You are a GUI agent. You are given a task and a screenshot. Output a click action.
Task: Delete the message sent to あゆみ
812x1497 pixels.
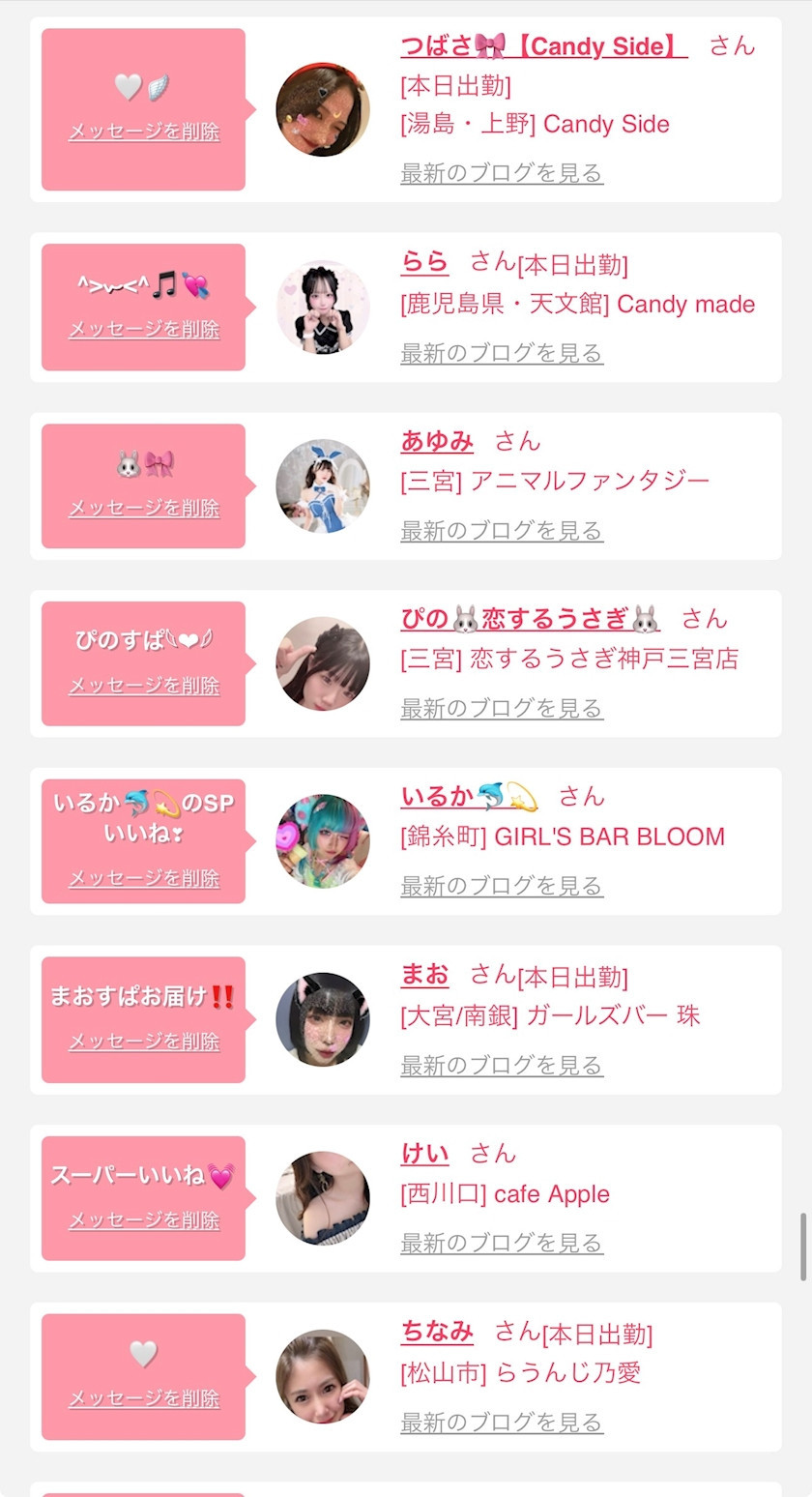(x=144, y=508)
